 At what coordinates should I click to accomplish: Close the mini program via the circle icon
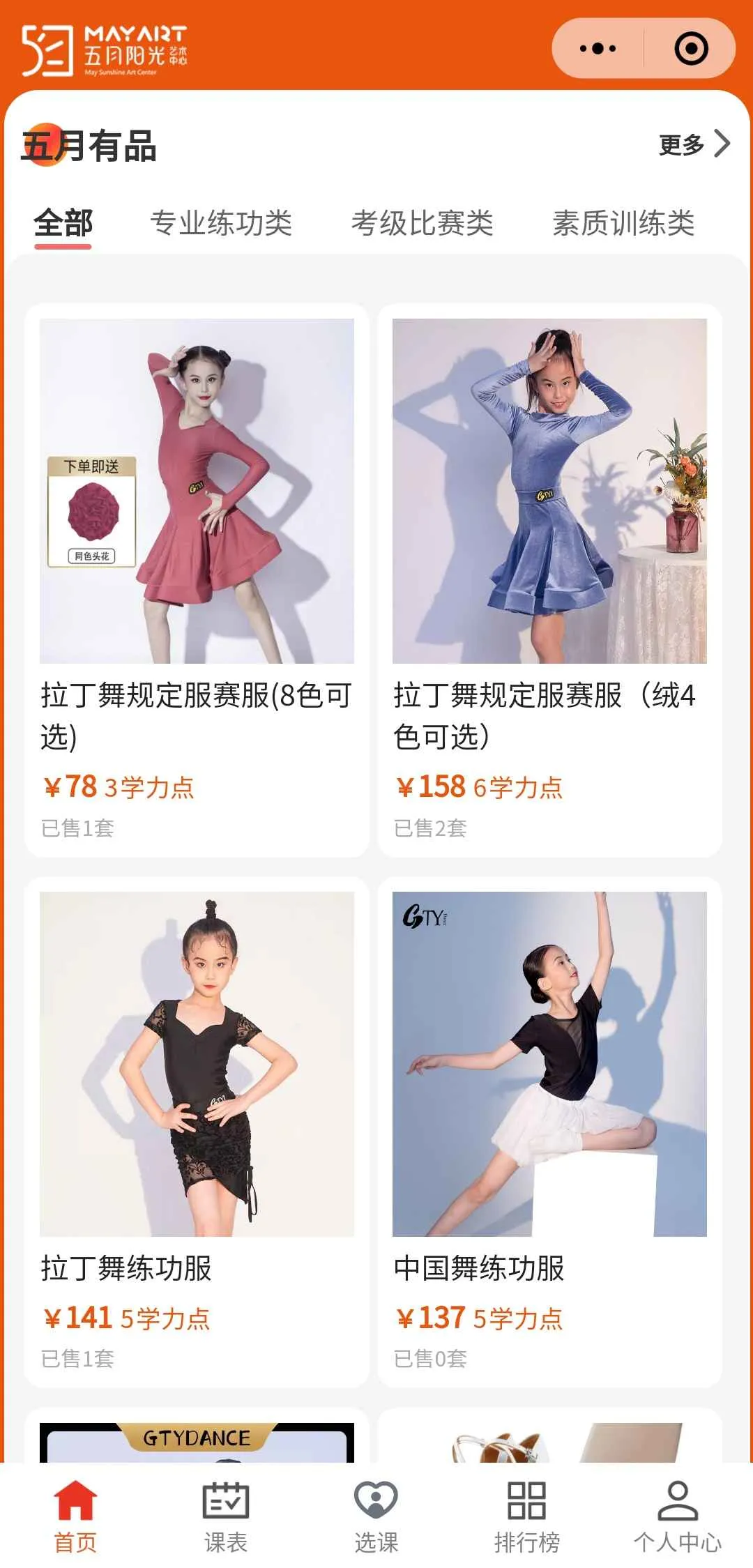tap(690, 49)
